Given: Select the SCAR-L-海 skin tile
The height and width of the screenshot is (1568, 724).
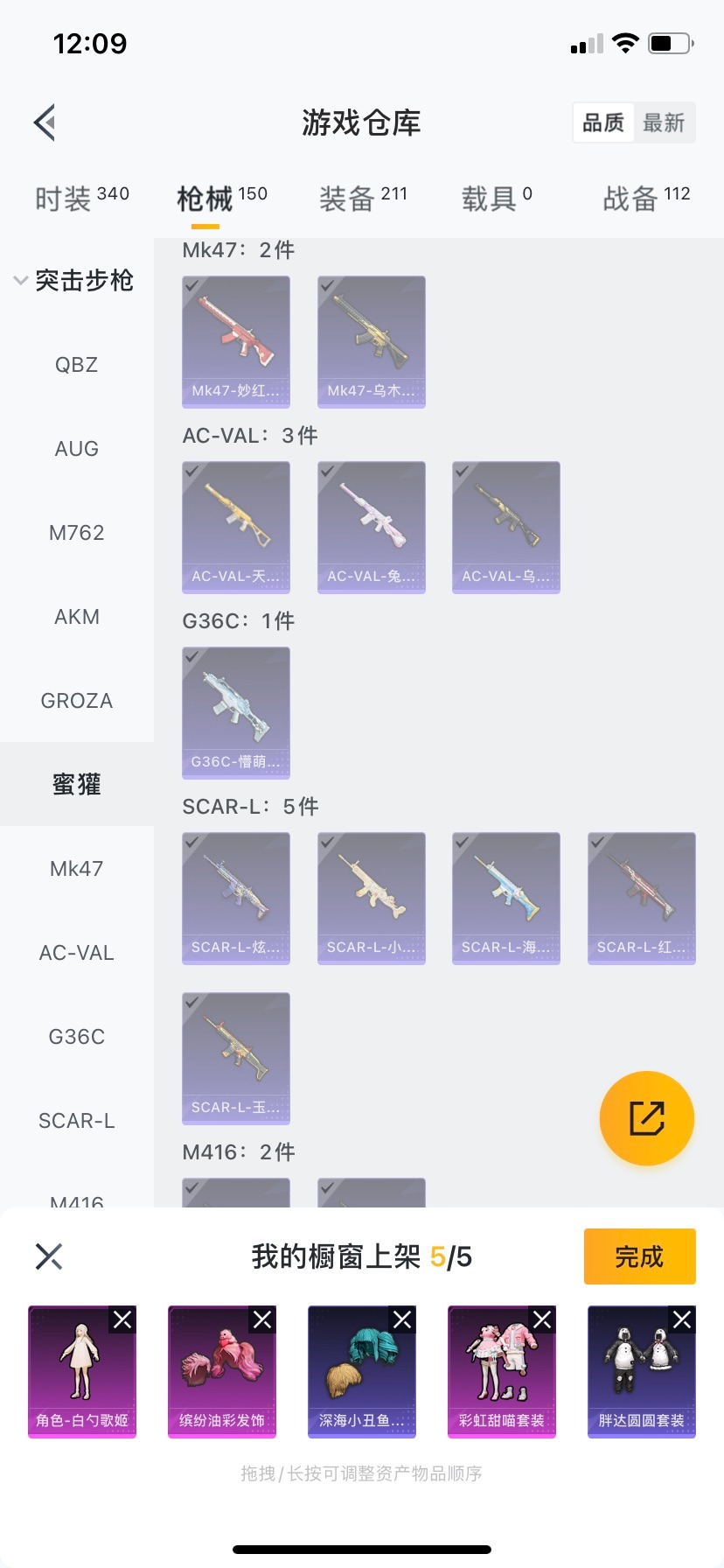Looking at the screenshot, I should 505,898.
